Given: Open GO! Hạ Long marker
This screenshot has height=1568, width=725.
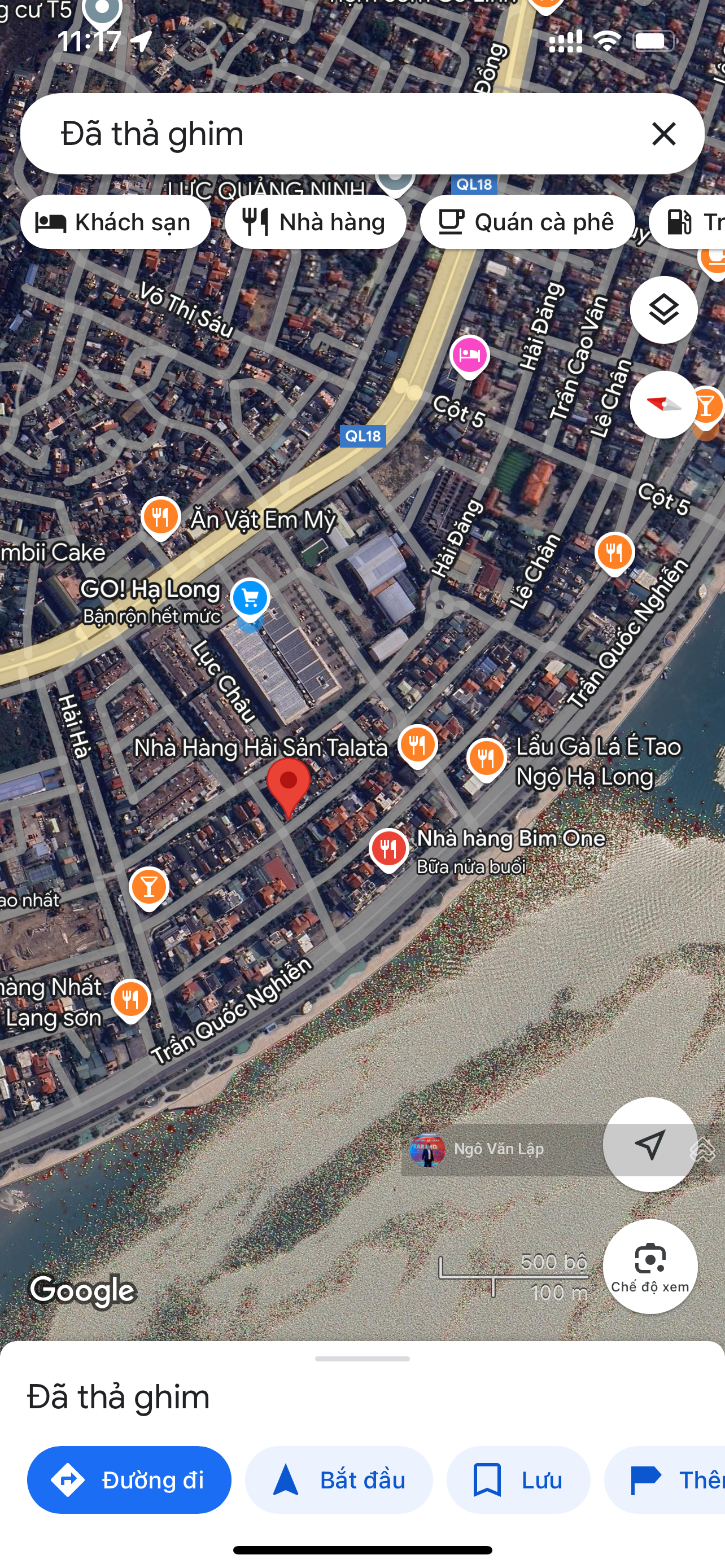Looking at the screenshot, I should [x=250, y=598].
